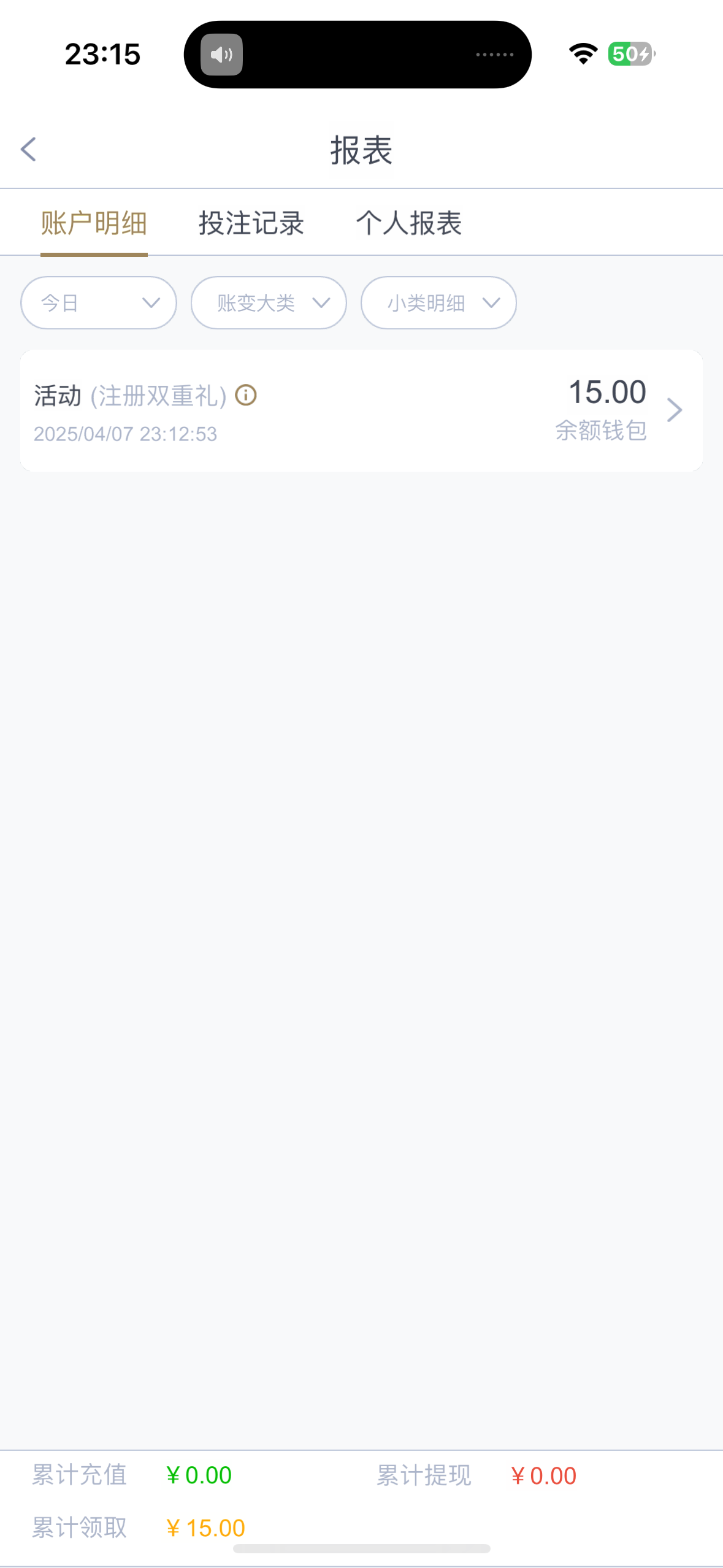The height and width of the screenshot is (1568, 723).
Task: Open the 个人报表 tab
Action: (x=408, y=223)
